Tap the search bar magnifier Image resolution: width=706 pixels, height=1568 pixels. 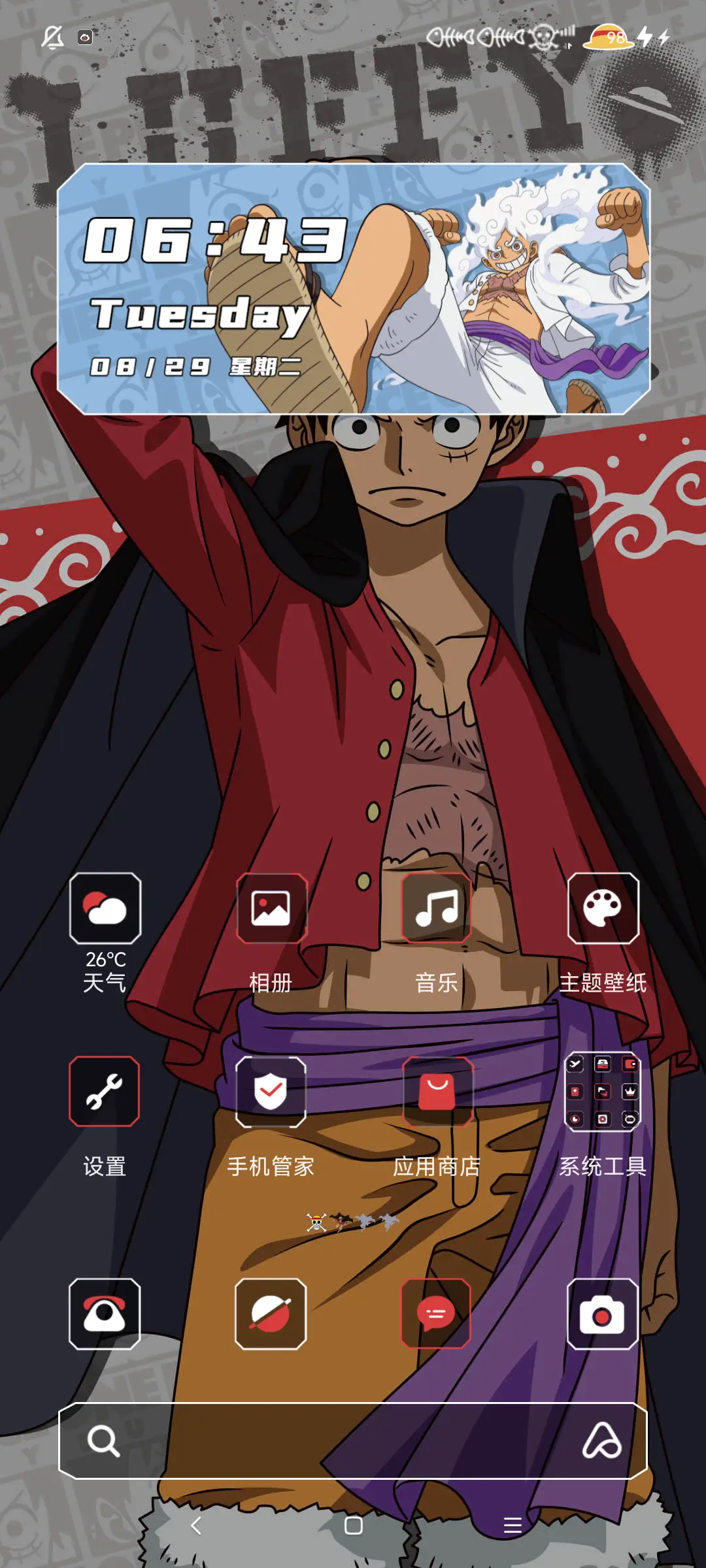(103, 1441)
